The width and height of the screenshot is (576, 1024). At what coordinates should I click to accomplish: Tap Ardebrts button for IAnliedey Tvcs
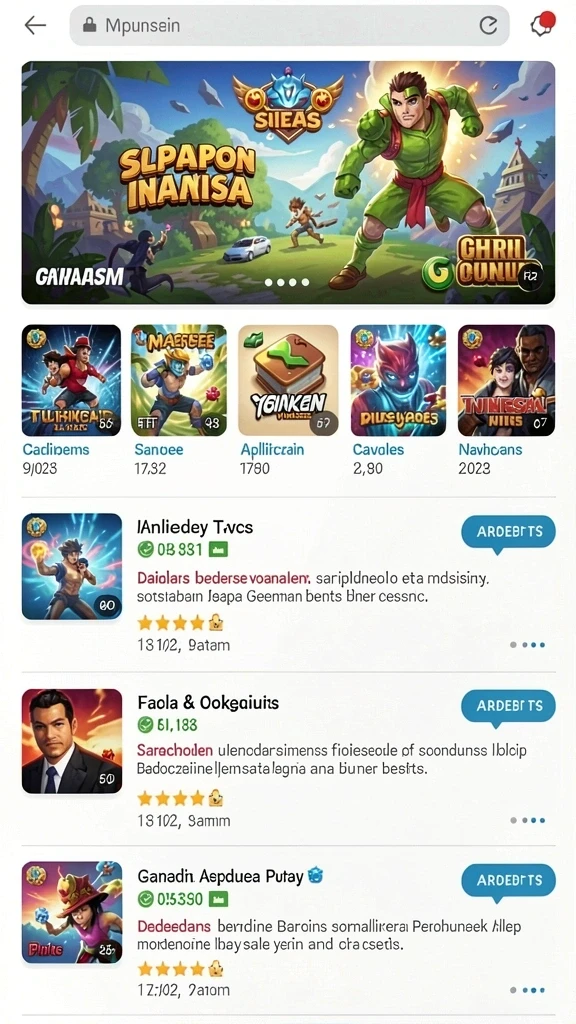508,532
